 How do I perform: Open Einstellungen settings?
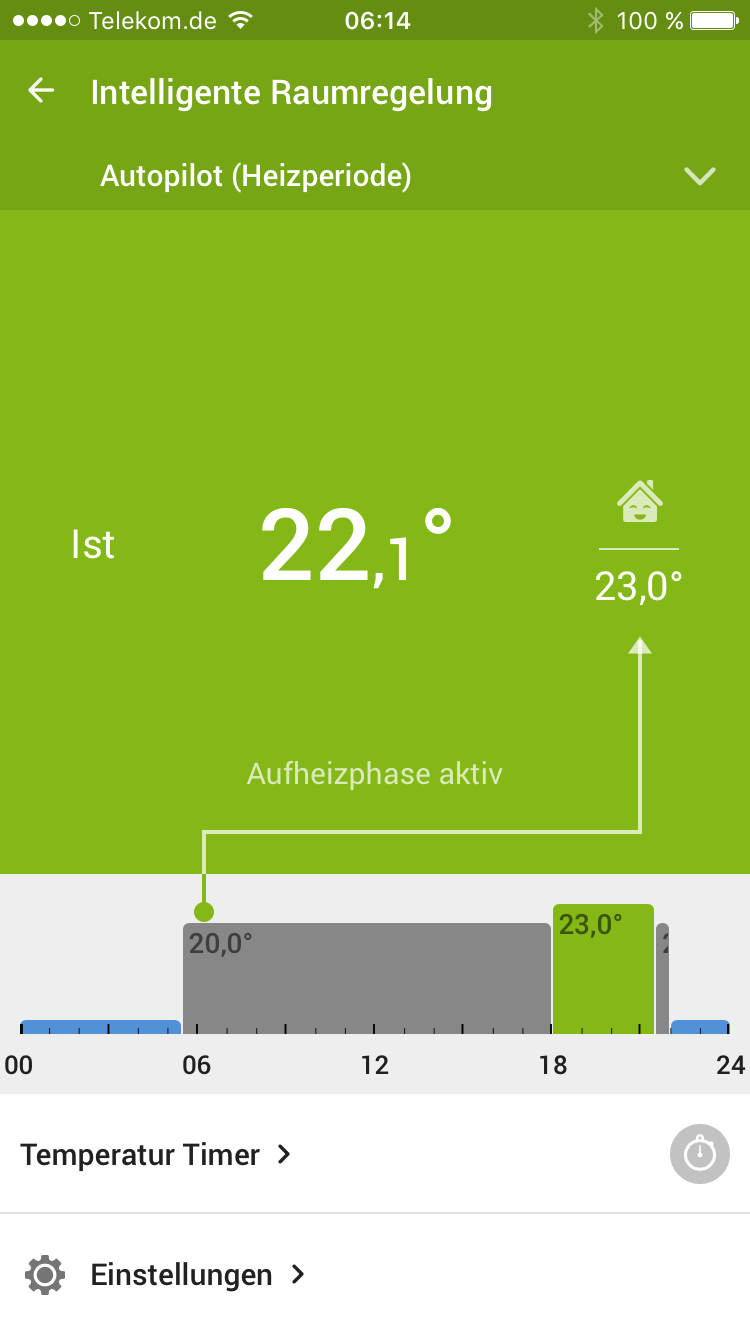point(181,1275)
